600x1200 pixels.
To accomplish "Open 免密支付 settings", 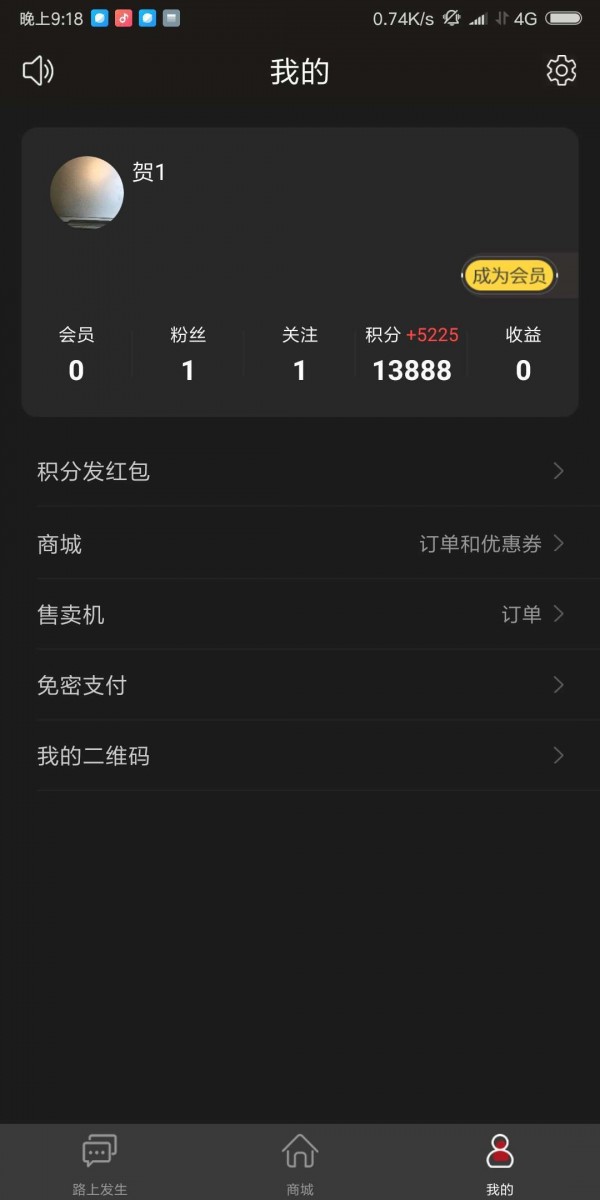I will tap(300, 685).
